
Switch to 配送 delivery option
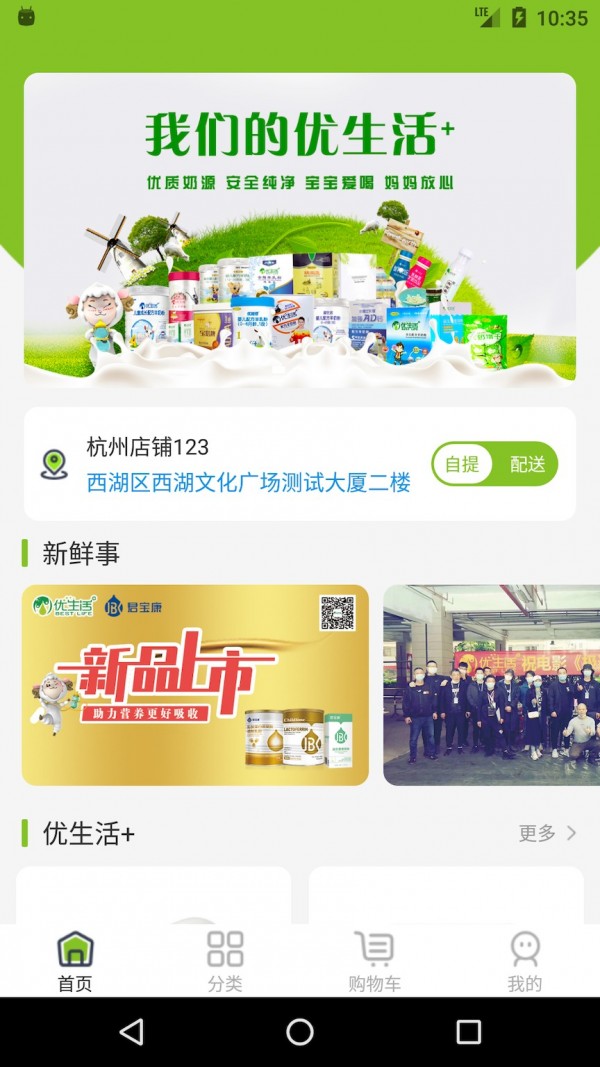pyautogui.click(x=527, y=464)
